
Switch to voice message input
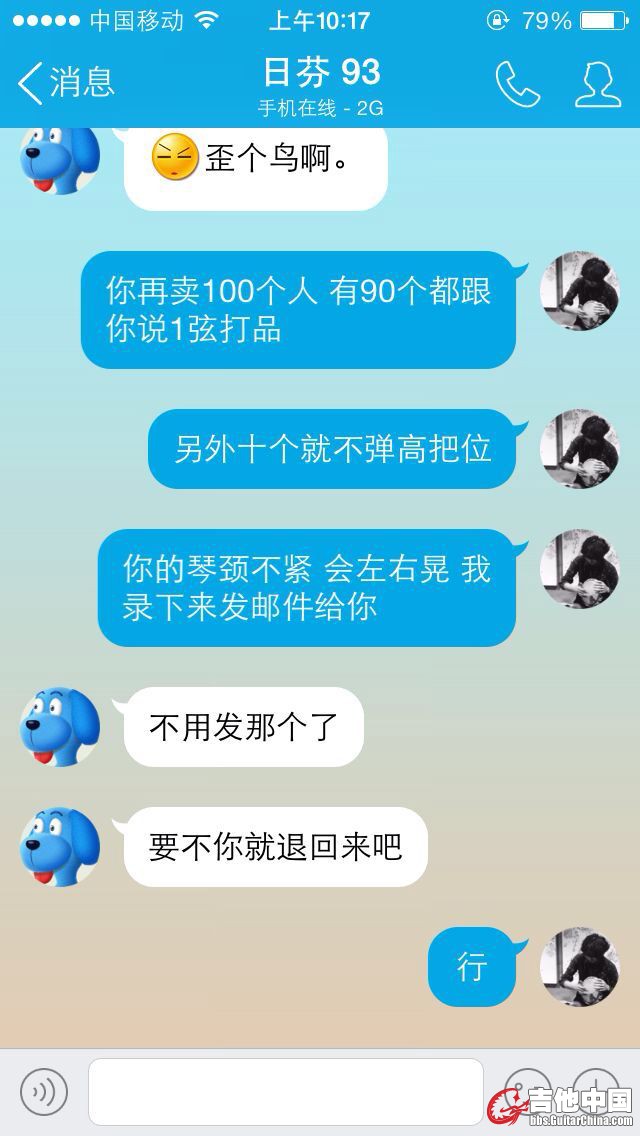click(44, 1092)
